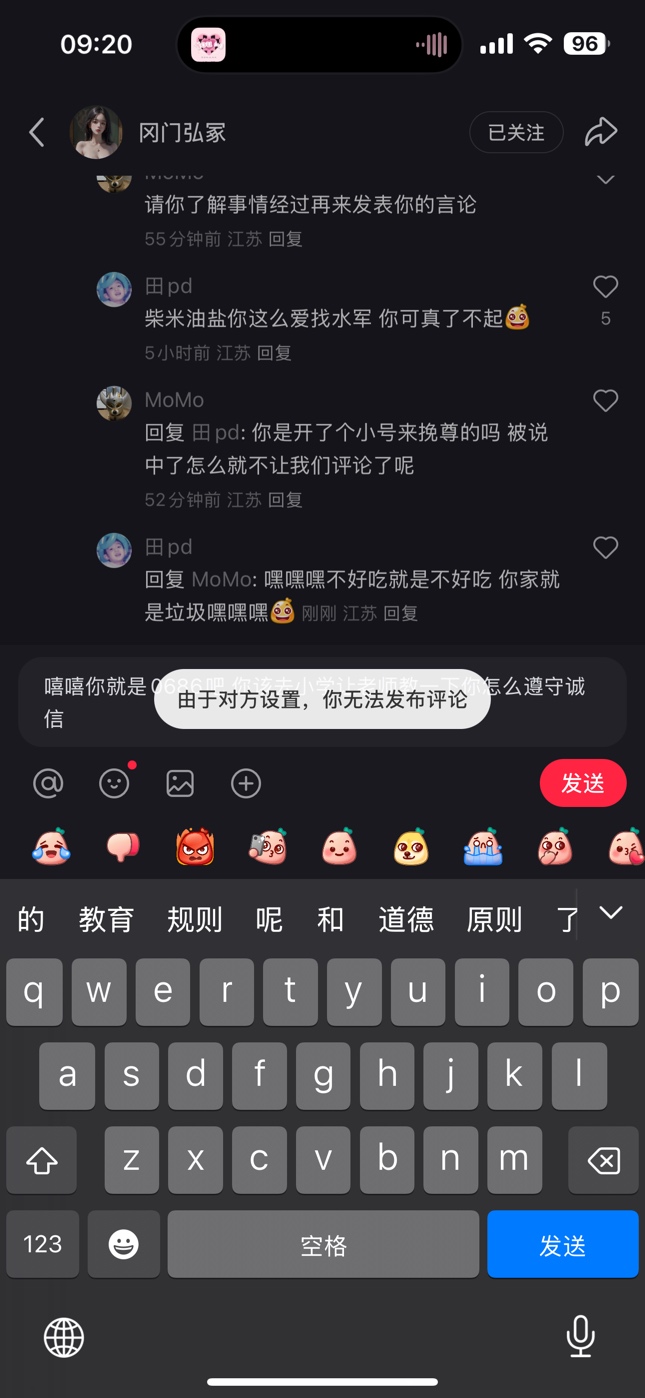Insert the thumbs-down emoji
Screen dimensions: 645x1398
click(x=123, y=847)
